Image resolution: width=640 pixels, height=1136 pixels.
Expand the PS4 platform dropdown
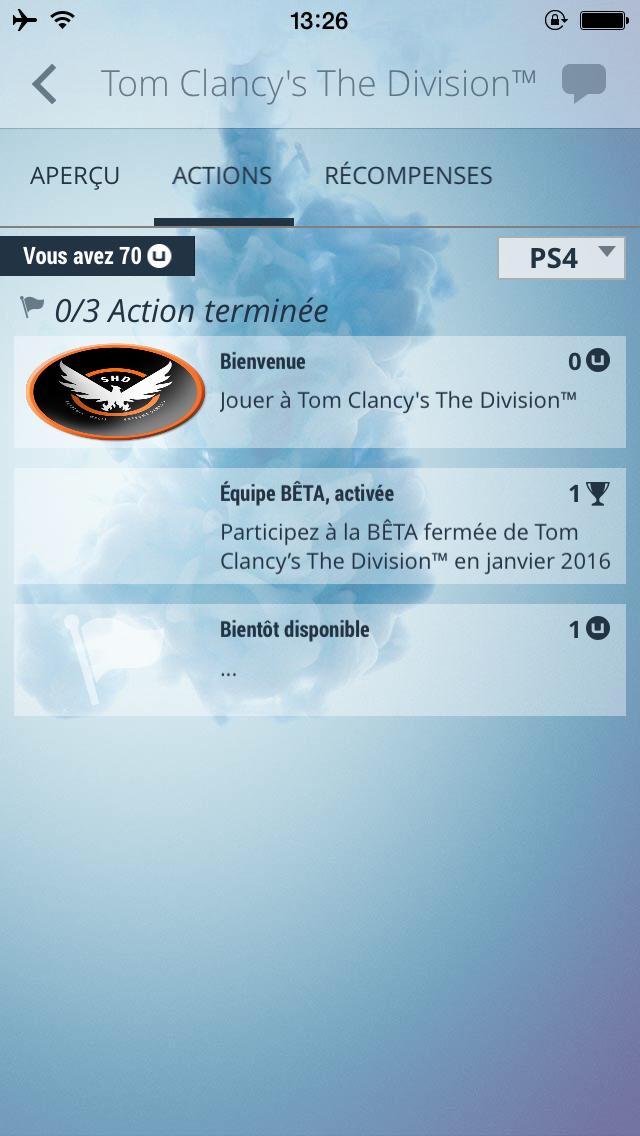tap(561, 258)
